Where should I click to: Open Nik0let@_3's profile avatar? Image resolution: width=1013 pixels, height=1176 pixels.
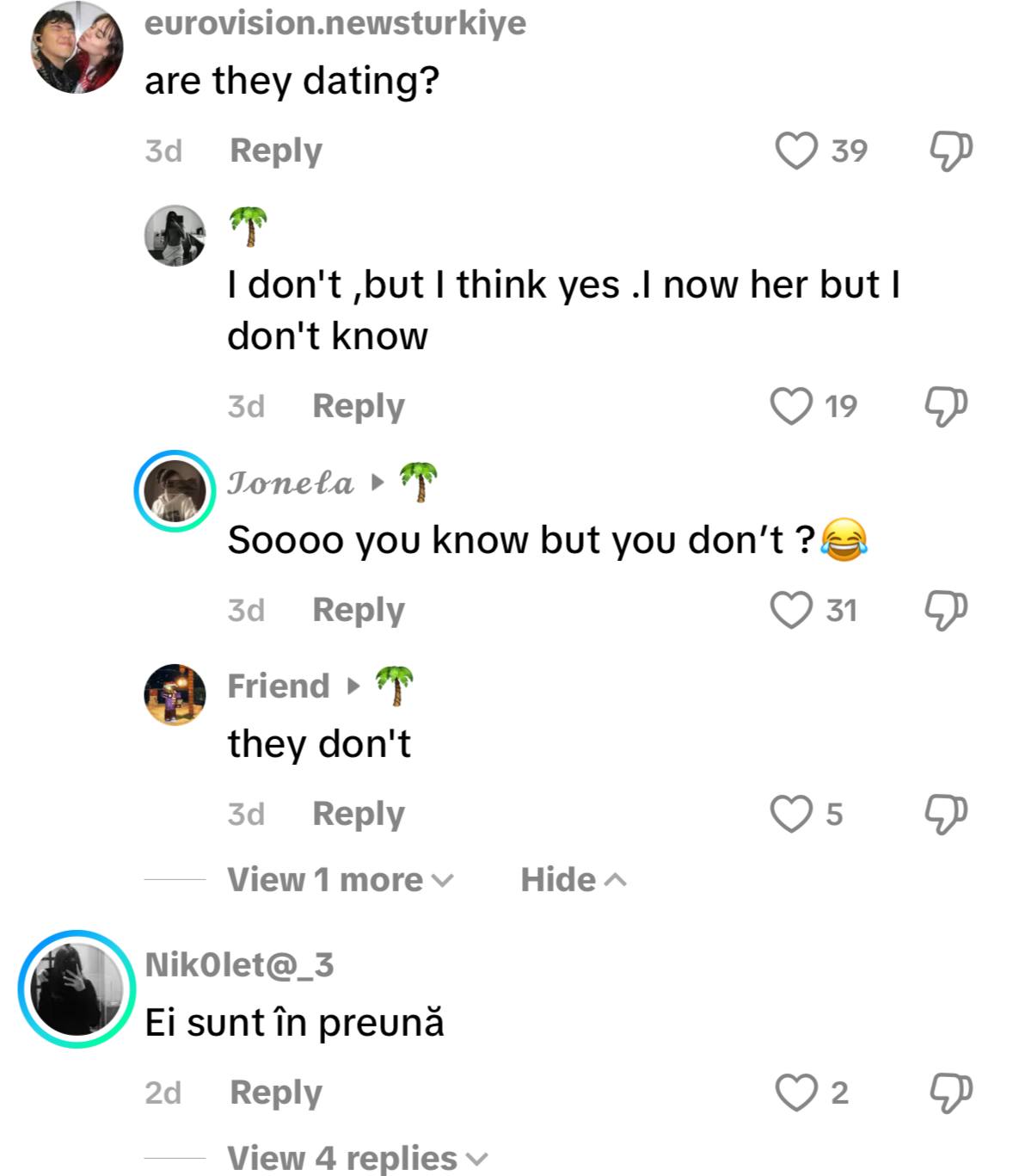click(x=77, y=989)
